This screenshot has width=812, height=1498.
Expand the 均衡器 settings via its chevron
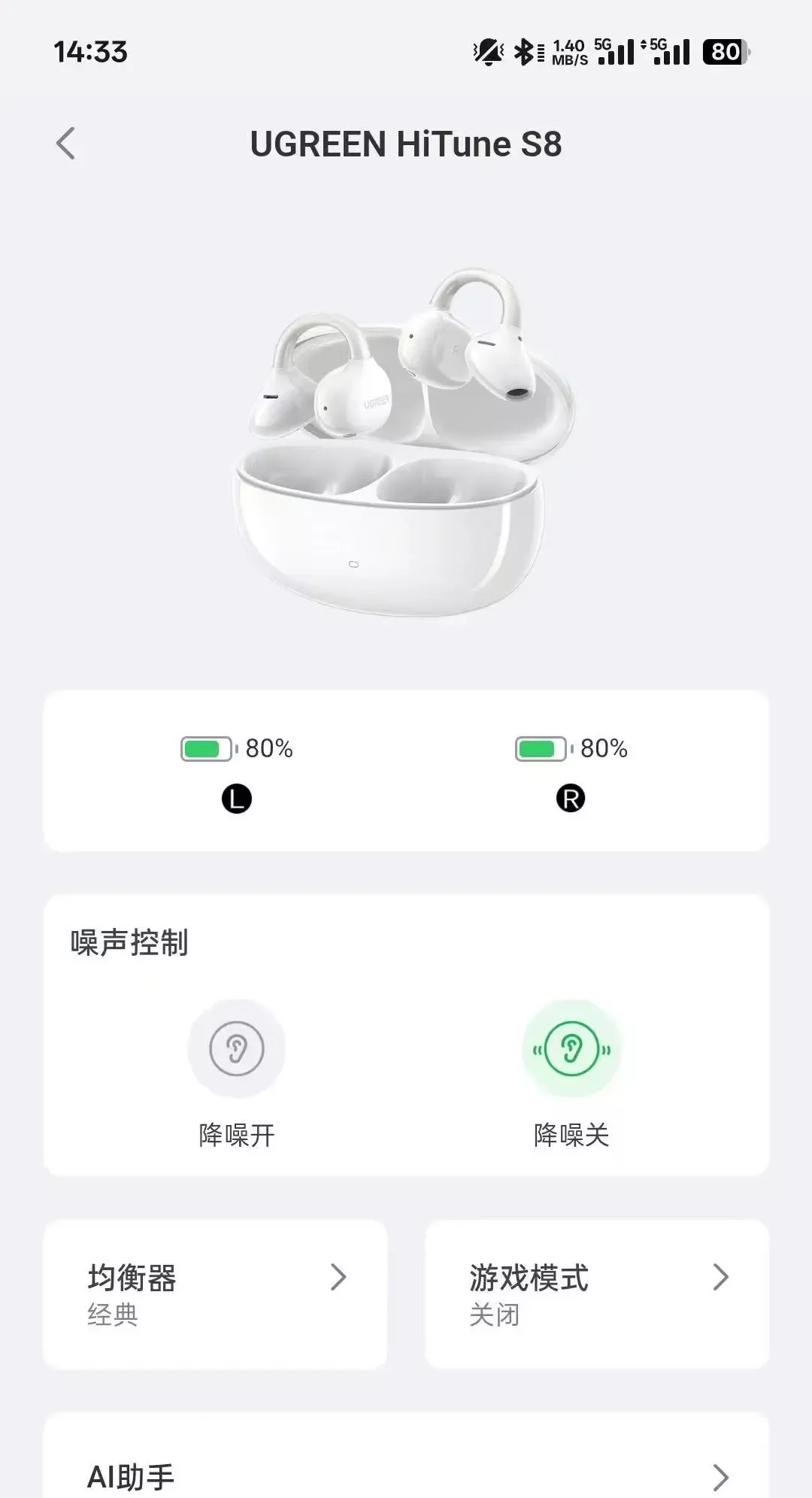[340, 1276]
